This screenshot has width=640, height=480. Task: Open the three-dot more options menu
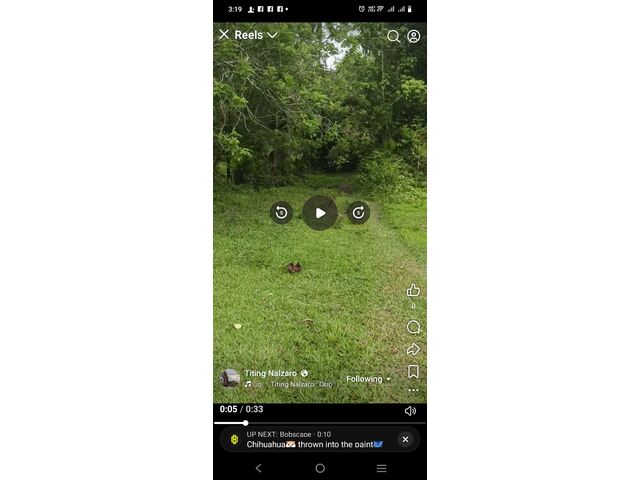(x=413, y=391)
